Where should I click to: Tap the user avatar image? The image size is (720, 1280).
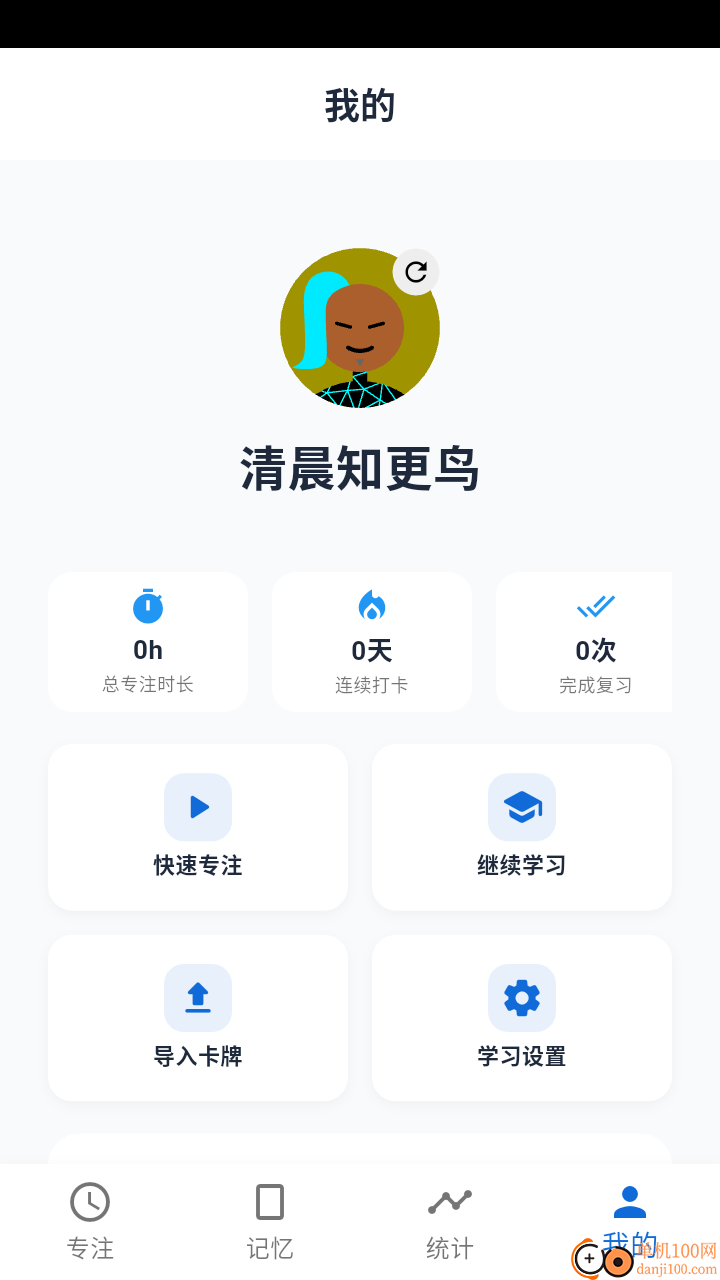360,328
